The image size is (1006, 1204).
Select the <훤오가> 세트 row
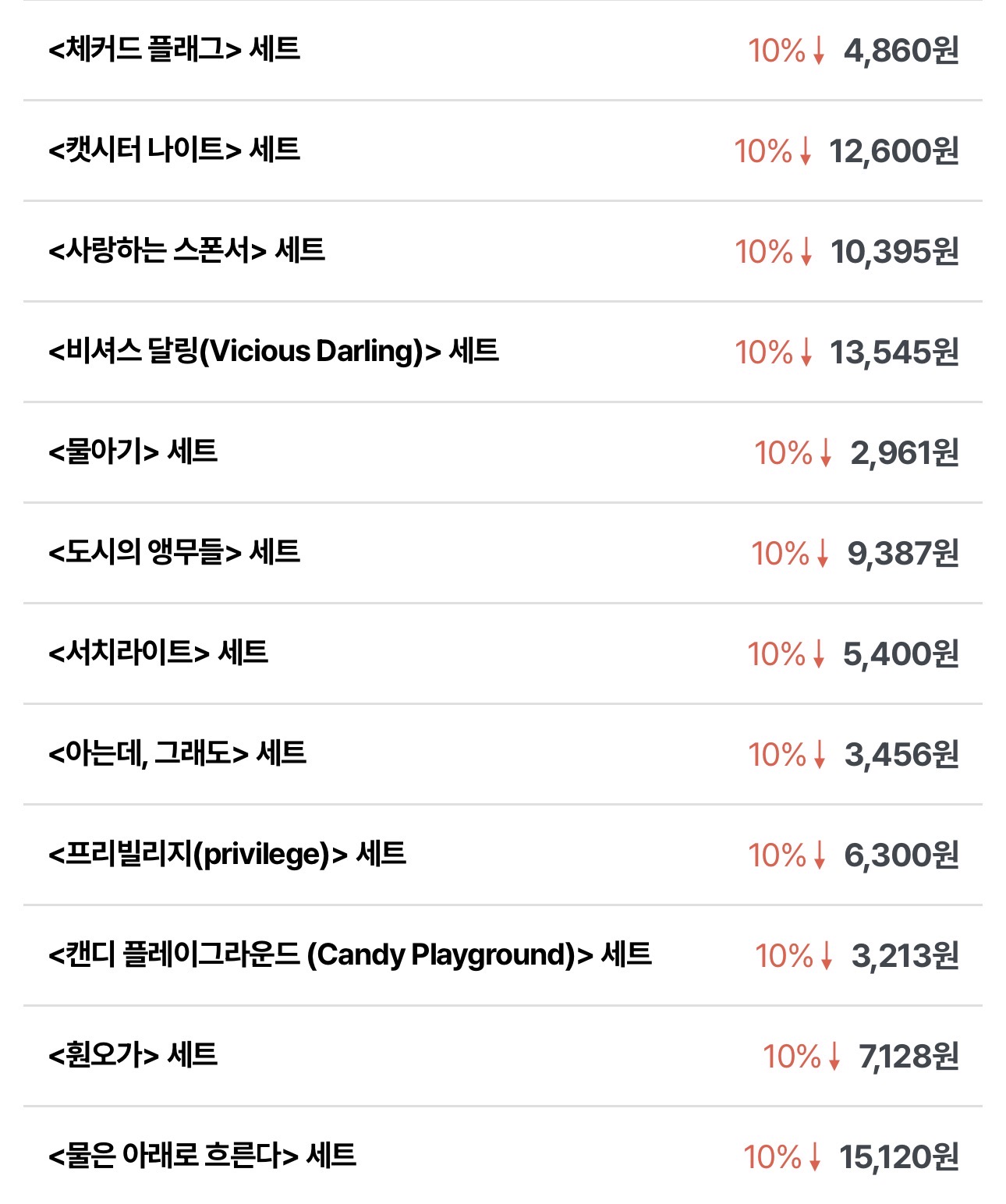coord(133,1055)
